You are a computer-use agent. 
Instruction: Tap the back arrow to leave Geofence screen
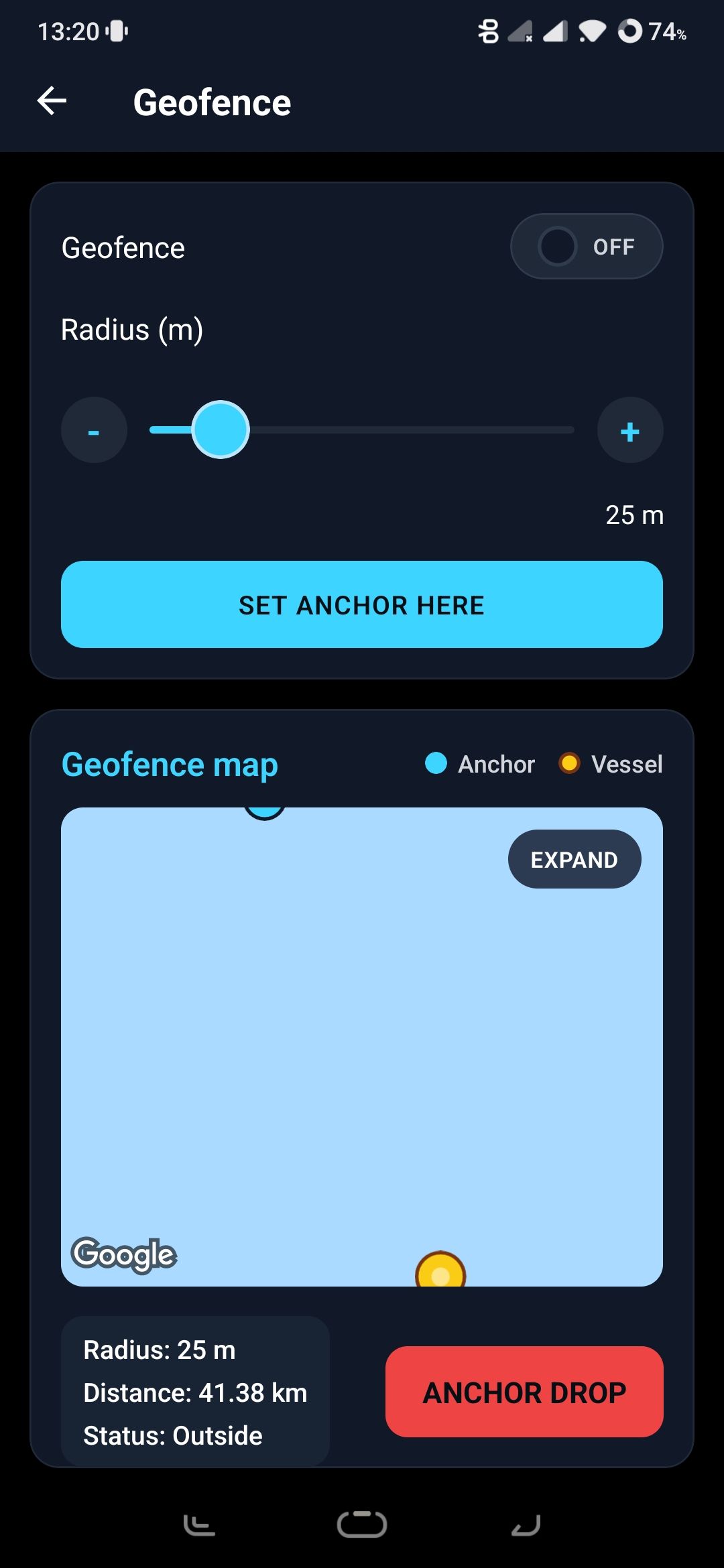tap(52, 101)
